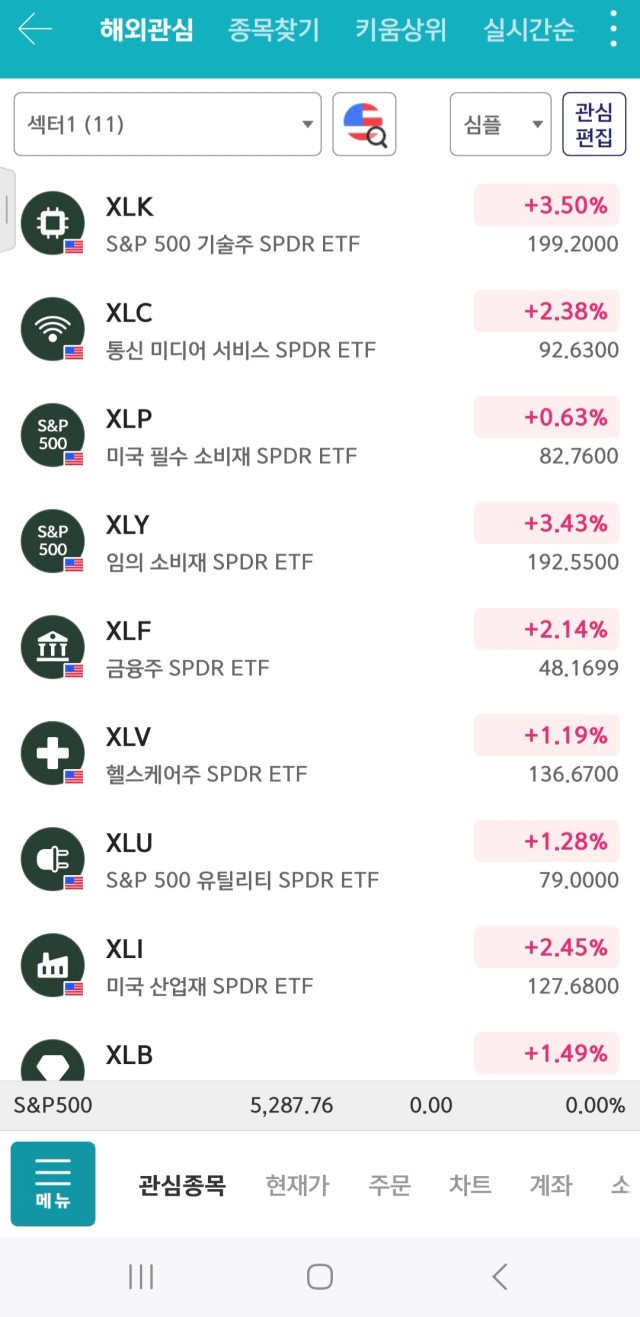This screenshot has width=640, height=1317.
Task: Tap the 관심편집 button
Action: tap(594, 124)
